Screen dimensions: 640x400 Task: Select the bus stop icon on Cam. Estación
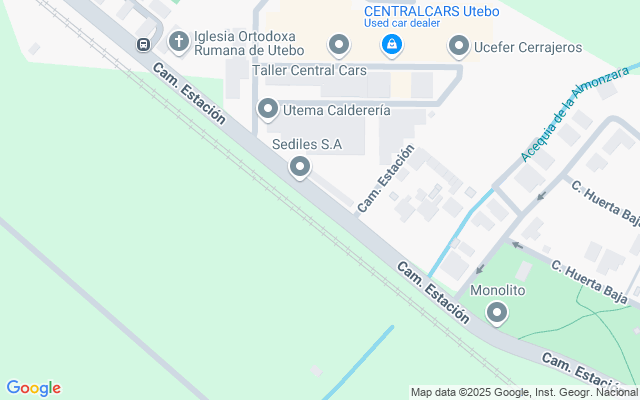pos(144,44)
